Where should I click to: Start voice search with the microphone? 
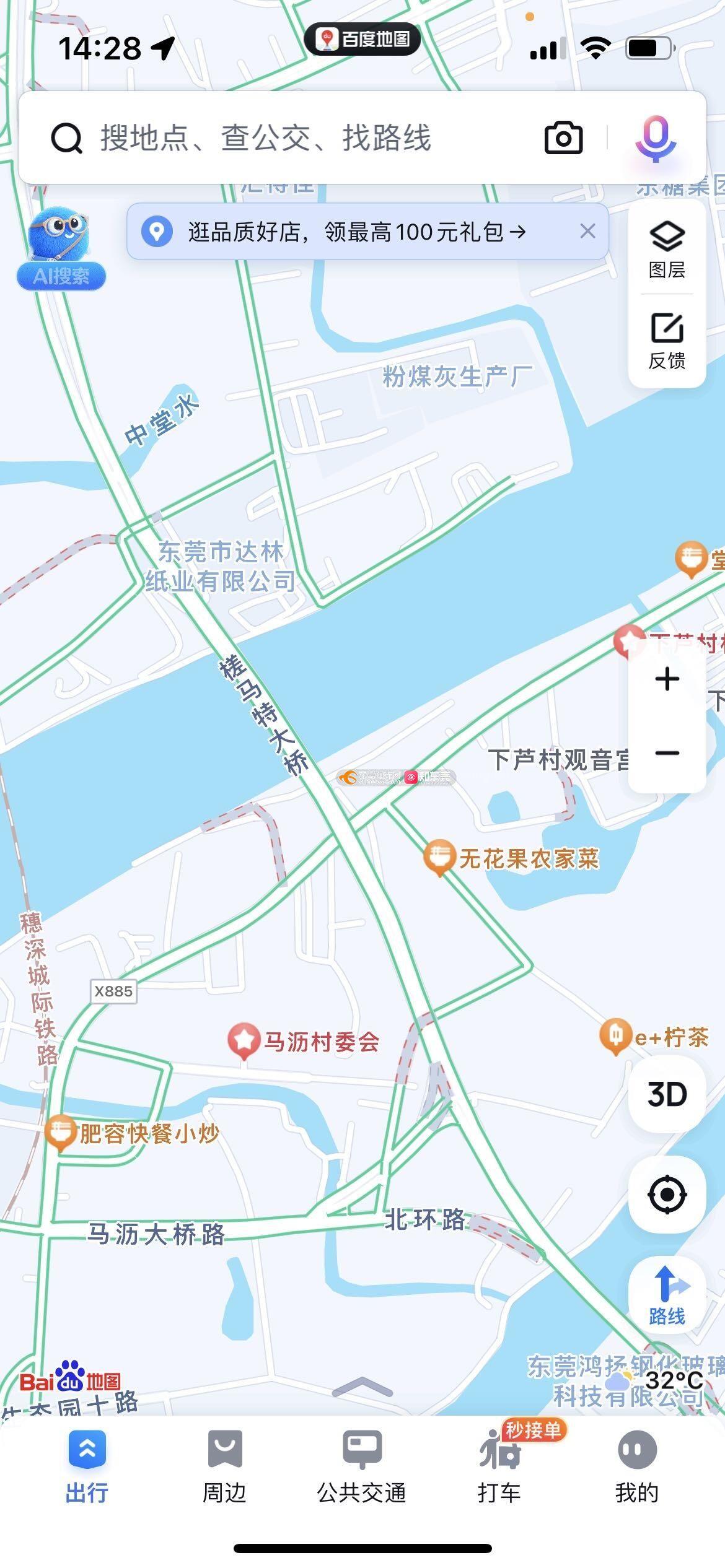tap(655, 139)
